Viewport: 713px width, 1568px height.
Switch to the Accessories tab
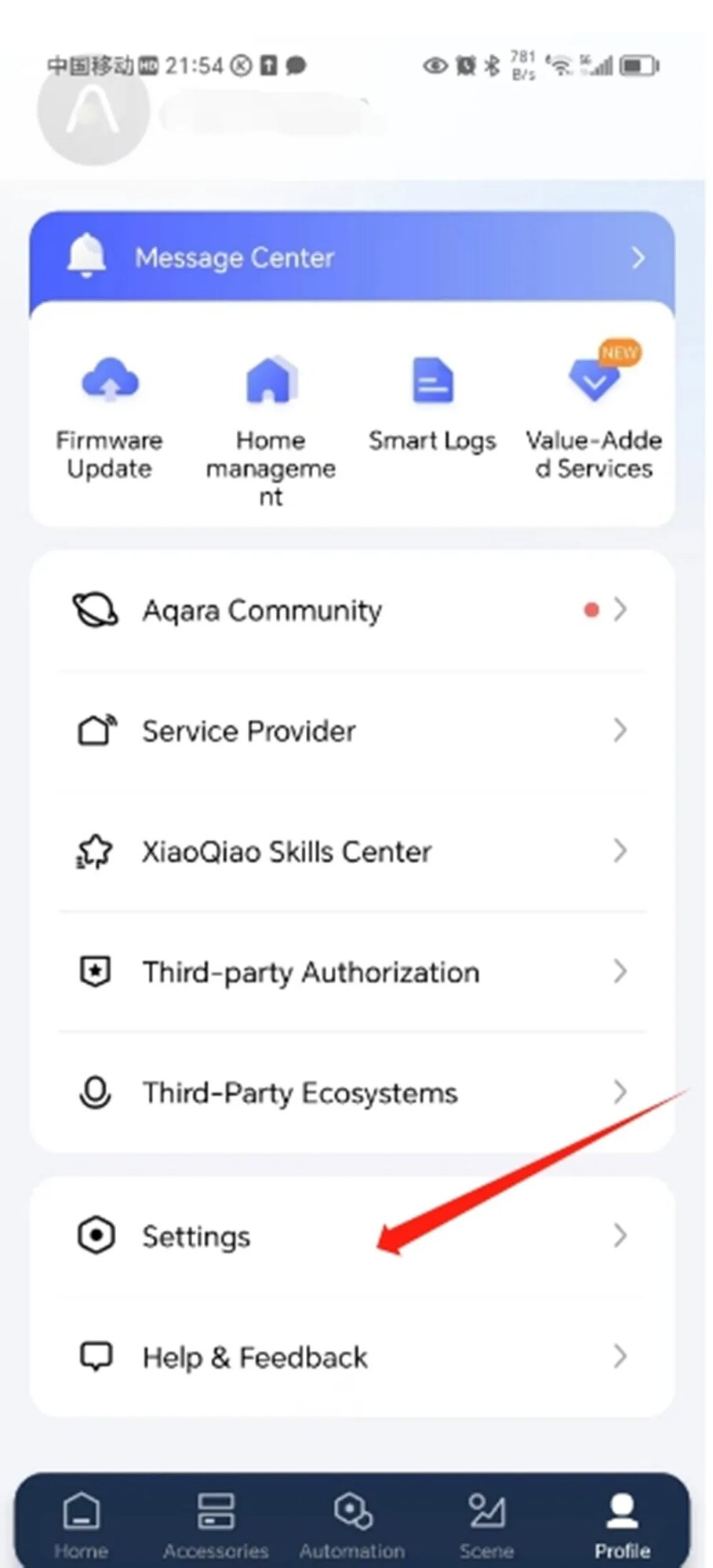tap(216, 1525)
